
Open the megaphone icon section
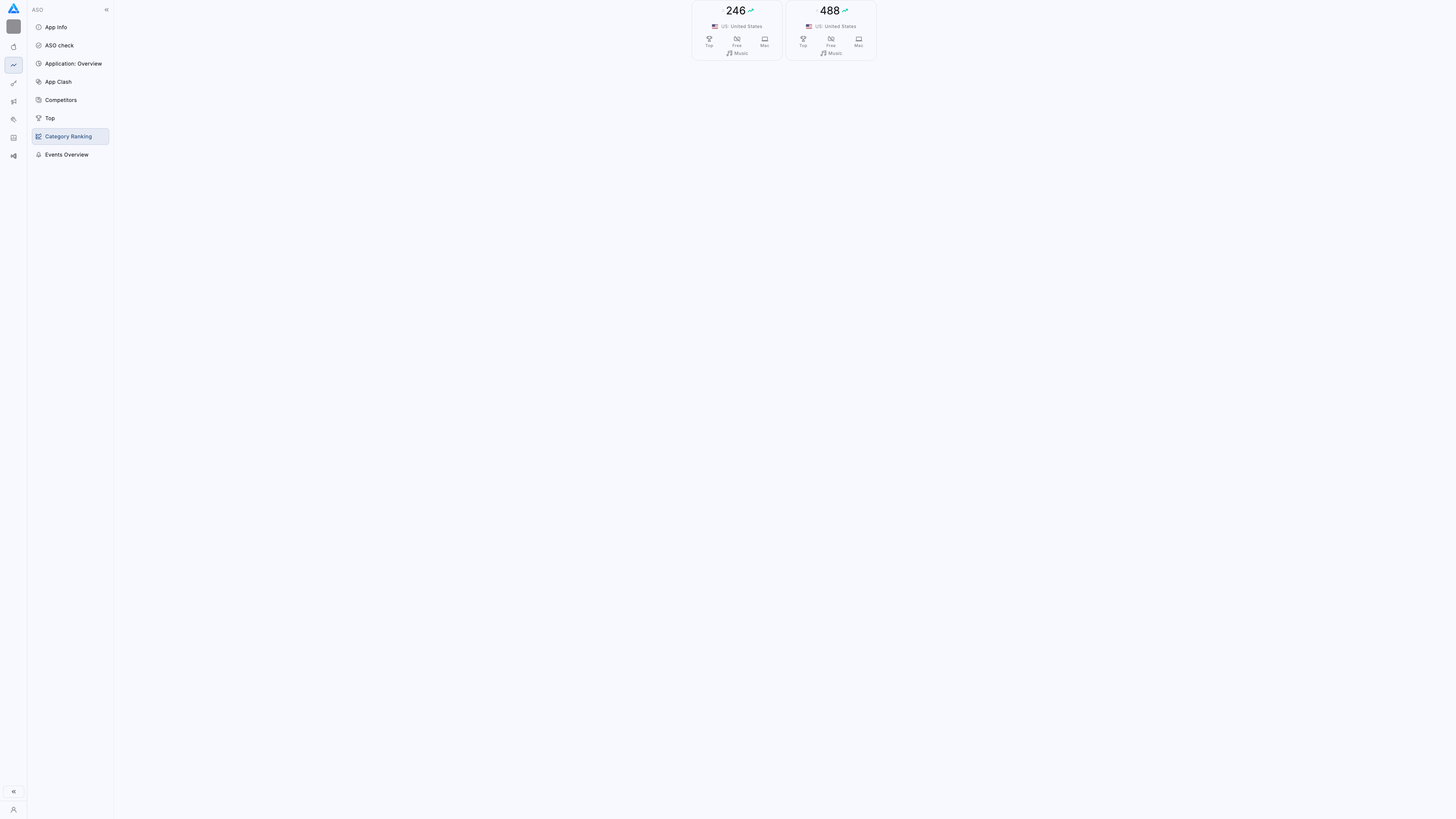pyautogui.click(x=14, y=102)
